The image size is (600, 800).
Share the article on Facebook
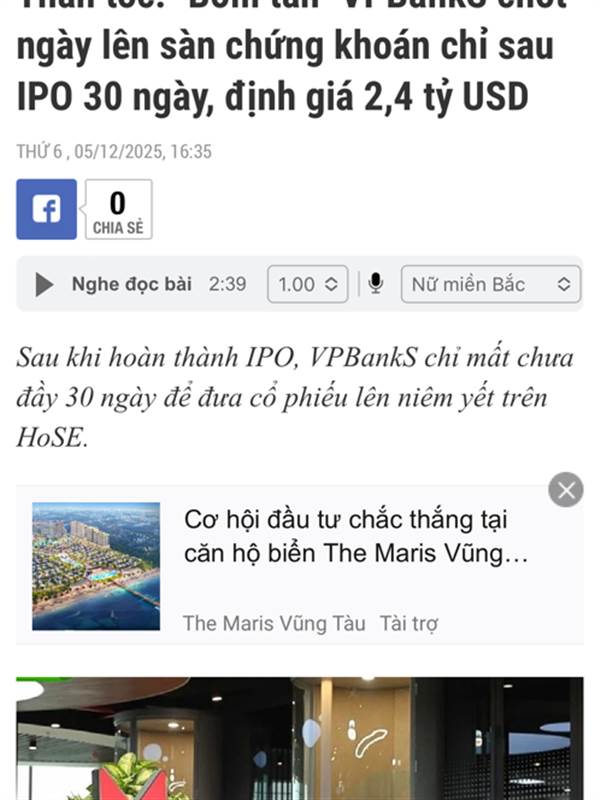point(46,209)
